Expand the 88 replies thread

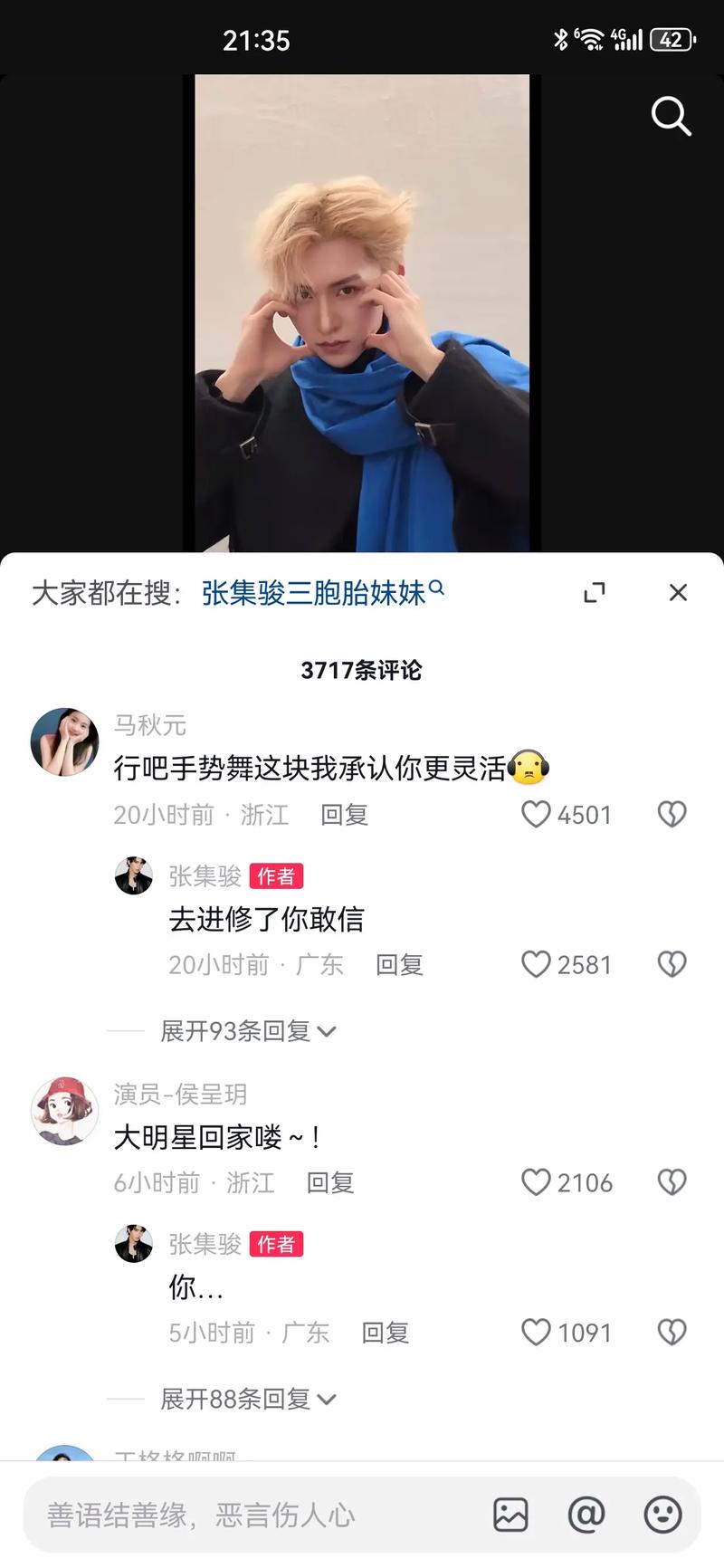(244, 1399)
